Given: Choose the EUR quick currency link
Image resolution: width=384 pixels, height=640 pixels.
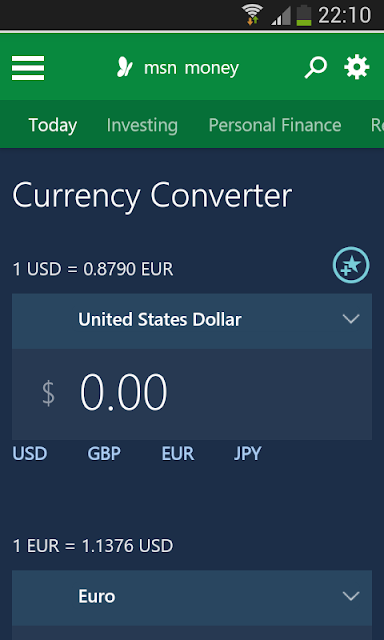Looking at the screenshot, I should pyautogui.click(x=178, y=454).
